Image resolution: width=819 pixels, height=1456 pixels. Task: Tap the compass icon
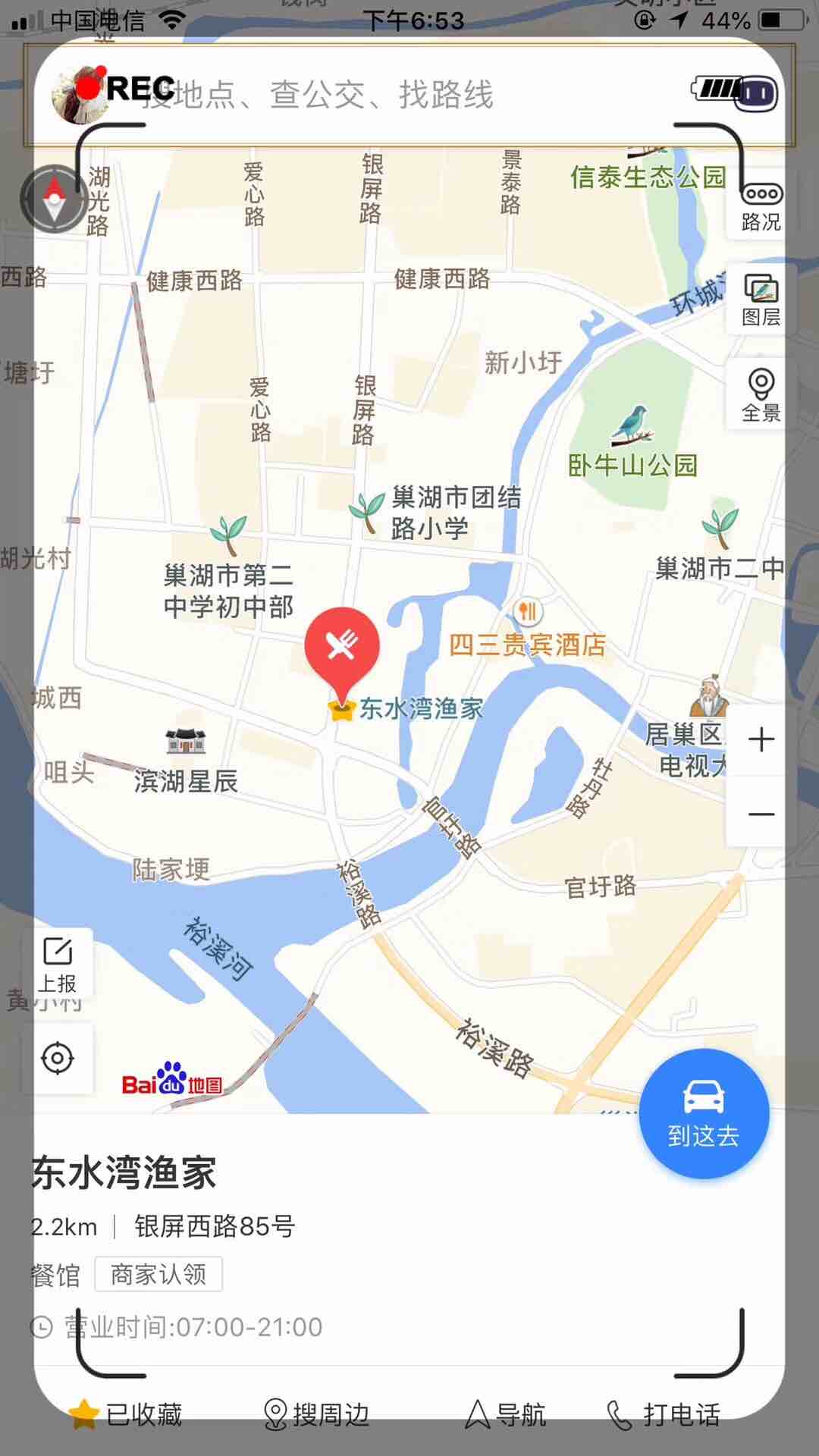tap(53, 199)
